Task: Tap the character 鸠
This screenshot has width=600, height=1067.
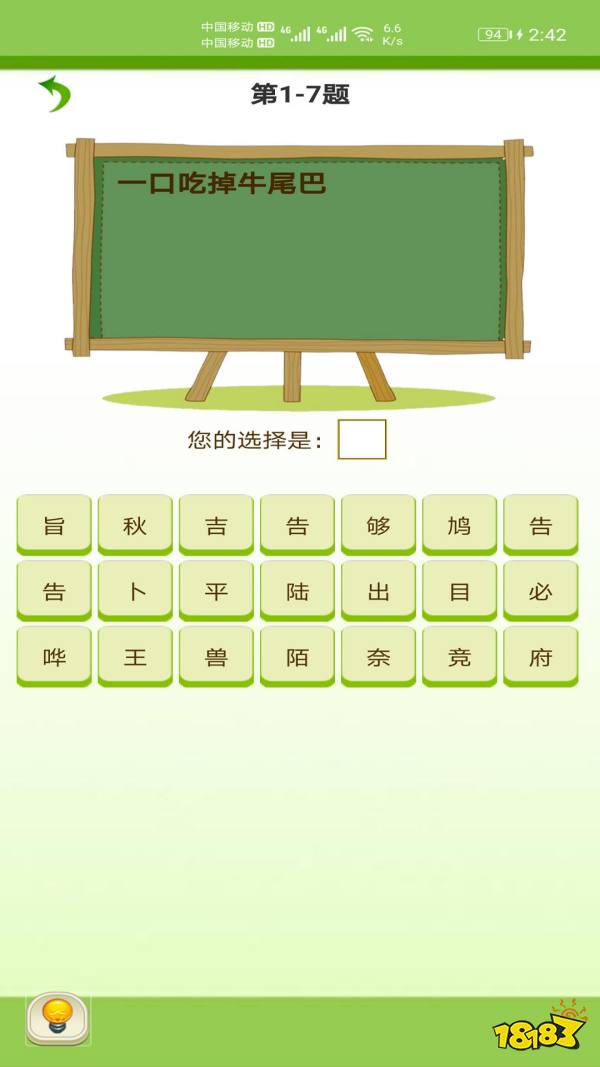Action: [x=459, y=525]
